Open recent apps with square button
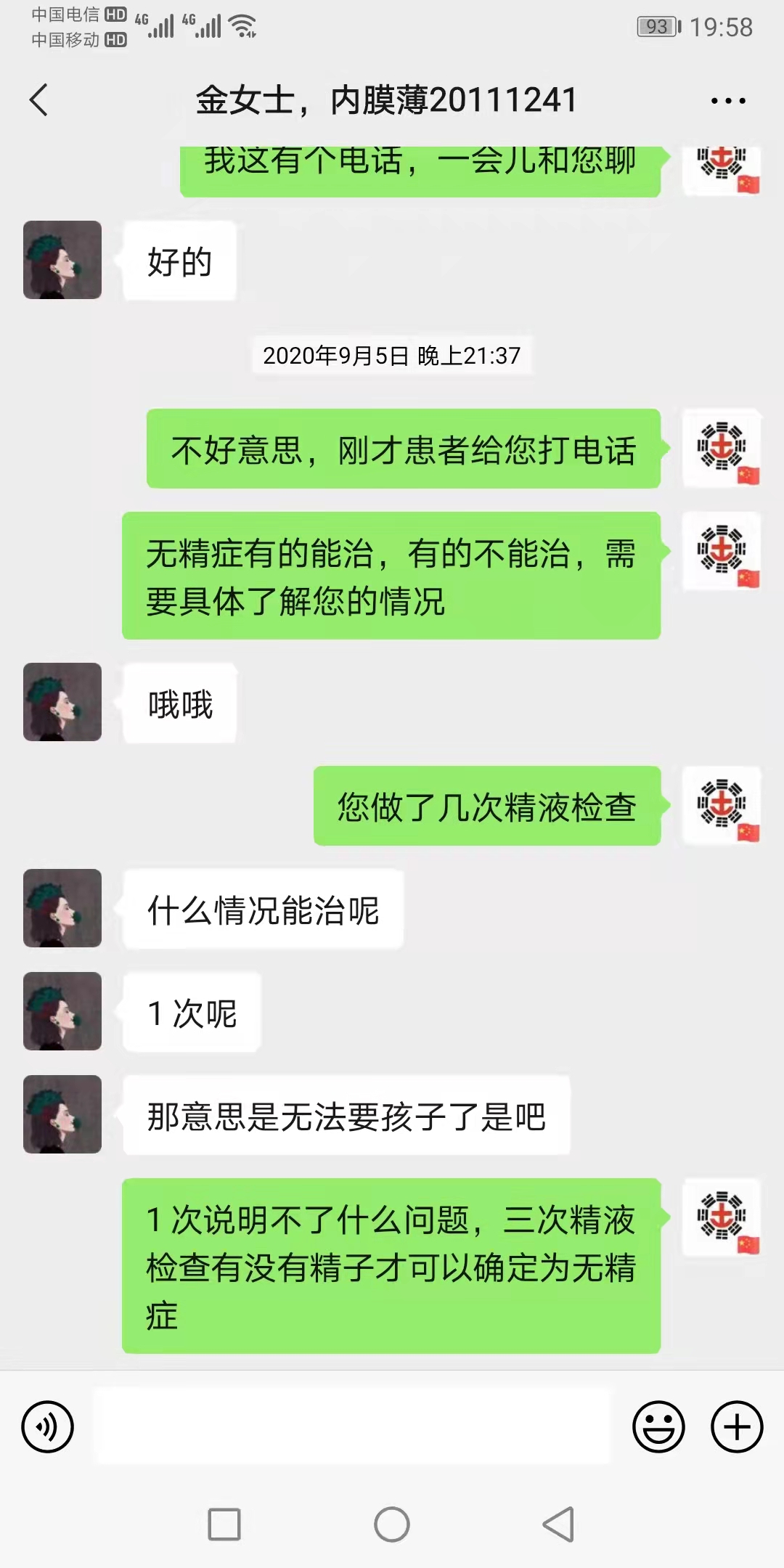Image resolution: width=784 pixels, height=1568 pixels. click(224, 1524)
